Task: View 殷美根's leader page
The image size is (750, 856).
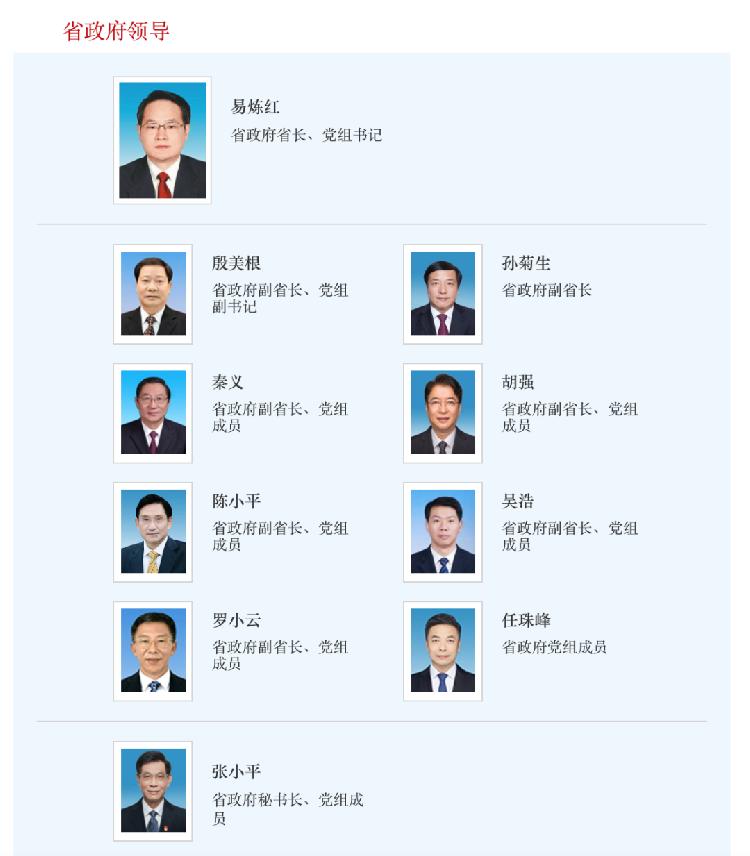Action: [236, 264]
